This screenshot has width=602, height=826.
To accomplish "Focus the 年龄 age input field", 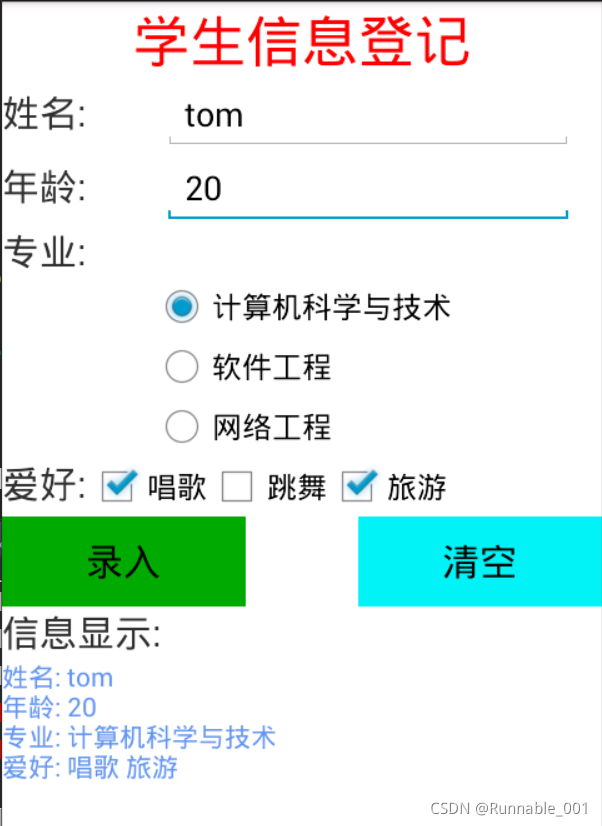I will [368, 189].
